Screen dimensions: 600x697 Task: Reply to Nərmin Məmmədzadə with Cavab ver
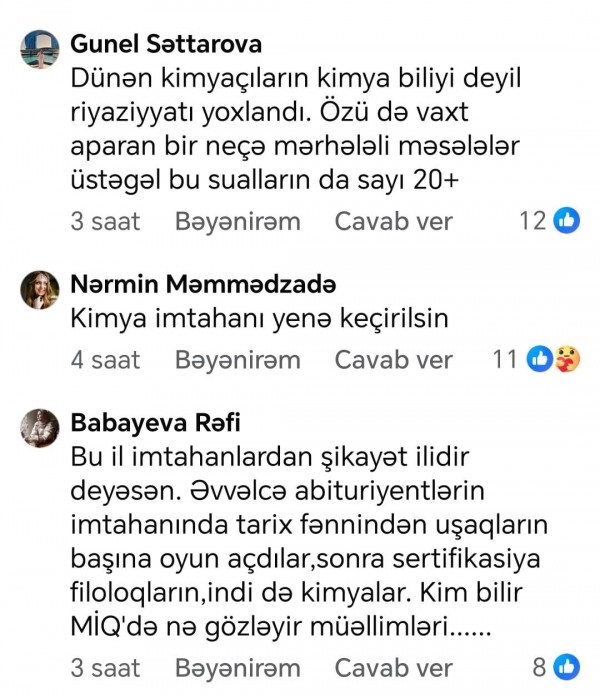[x=393, y=359]
